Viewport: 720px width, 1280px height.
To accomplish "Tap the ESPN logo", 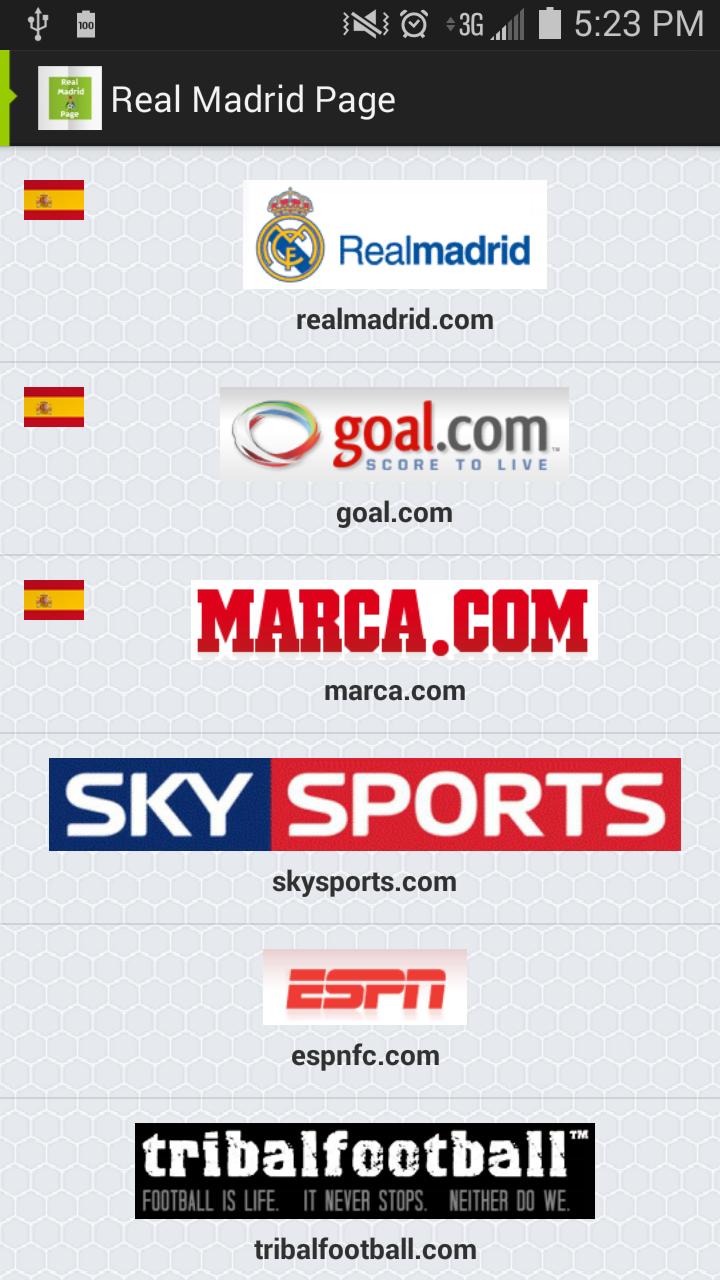I will [363, 988].
